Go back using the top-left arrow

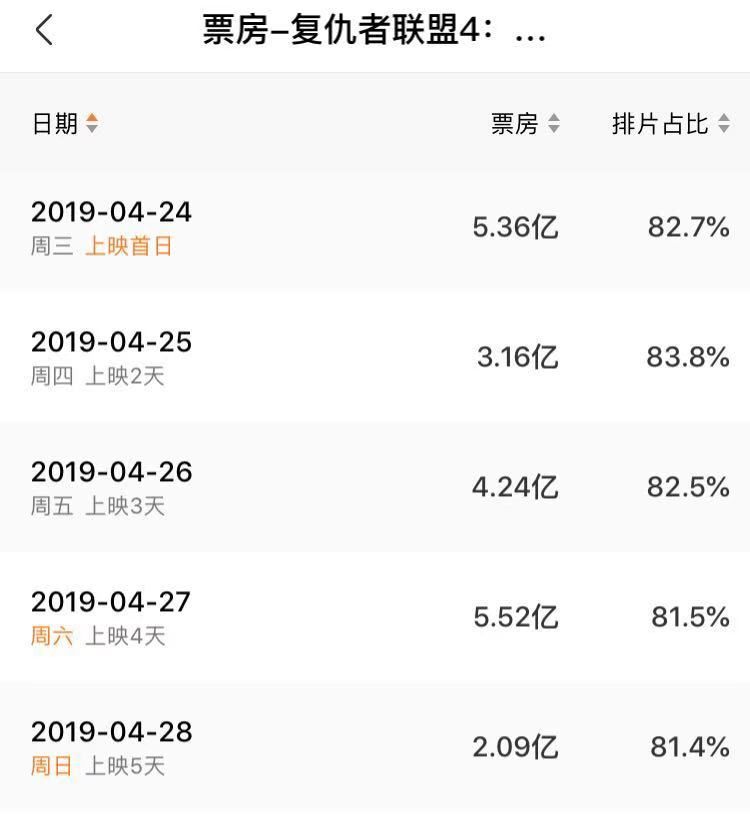click(44, 30)
